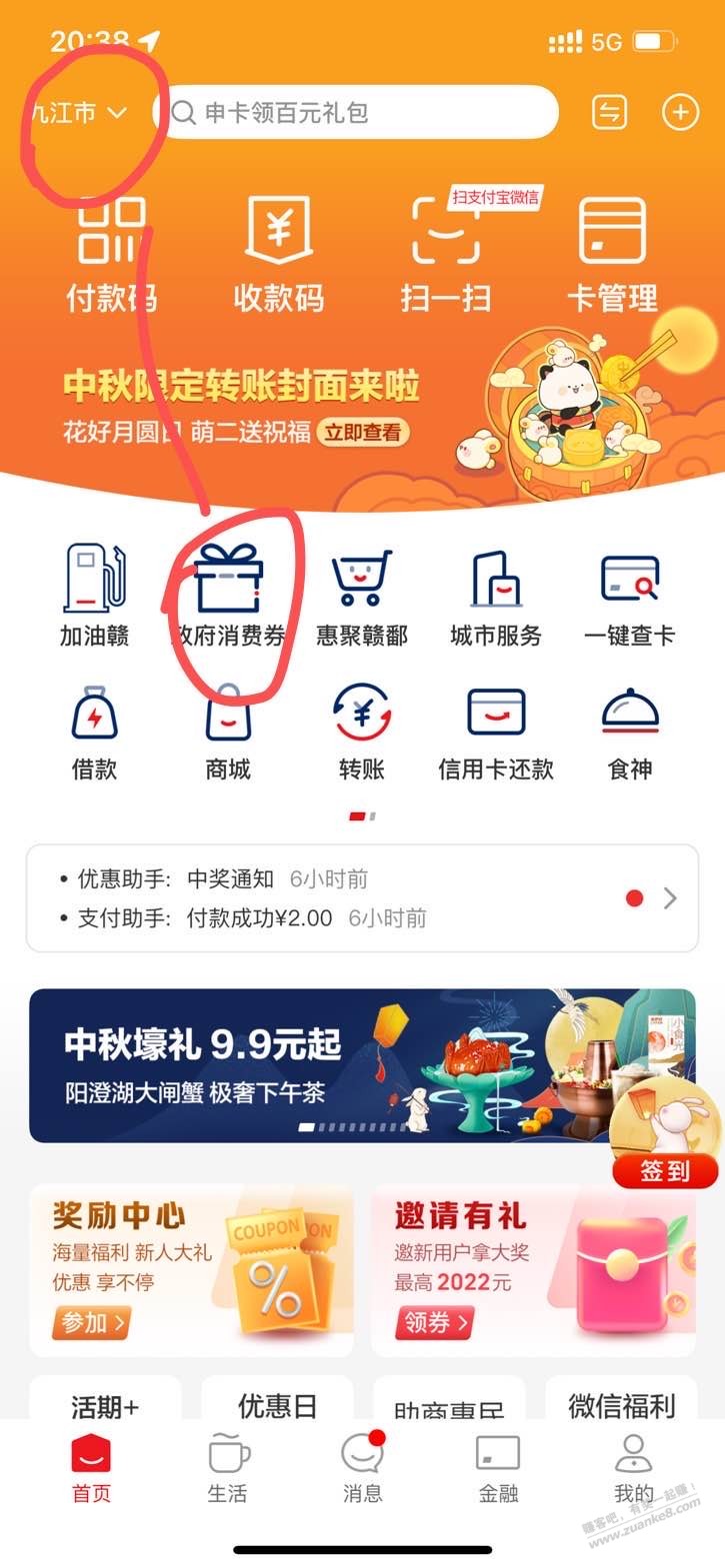Switch to the 生活 tab
This screenshot has width=725, height=1568.
coord(228,1466)
